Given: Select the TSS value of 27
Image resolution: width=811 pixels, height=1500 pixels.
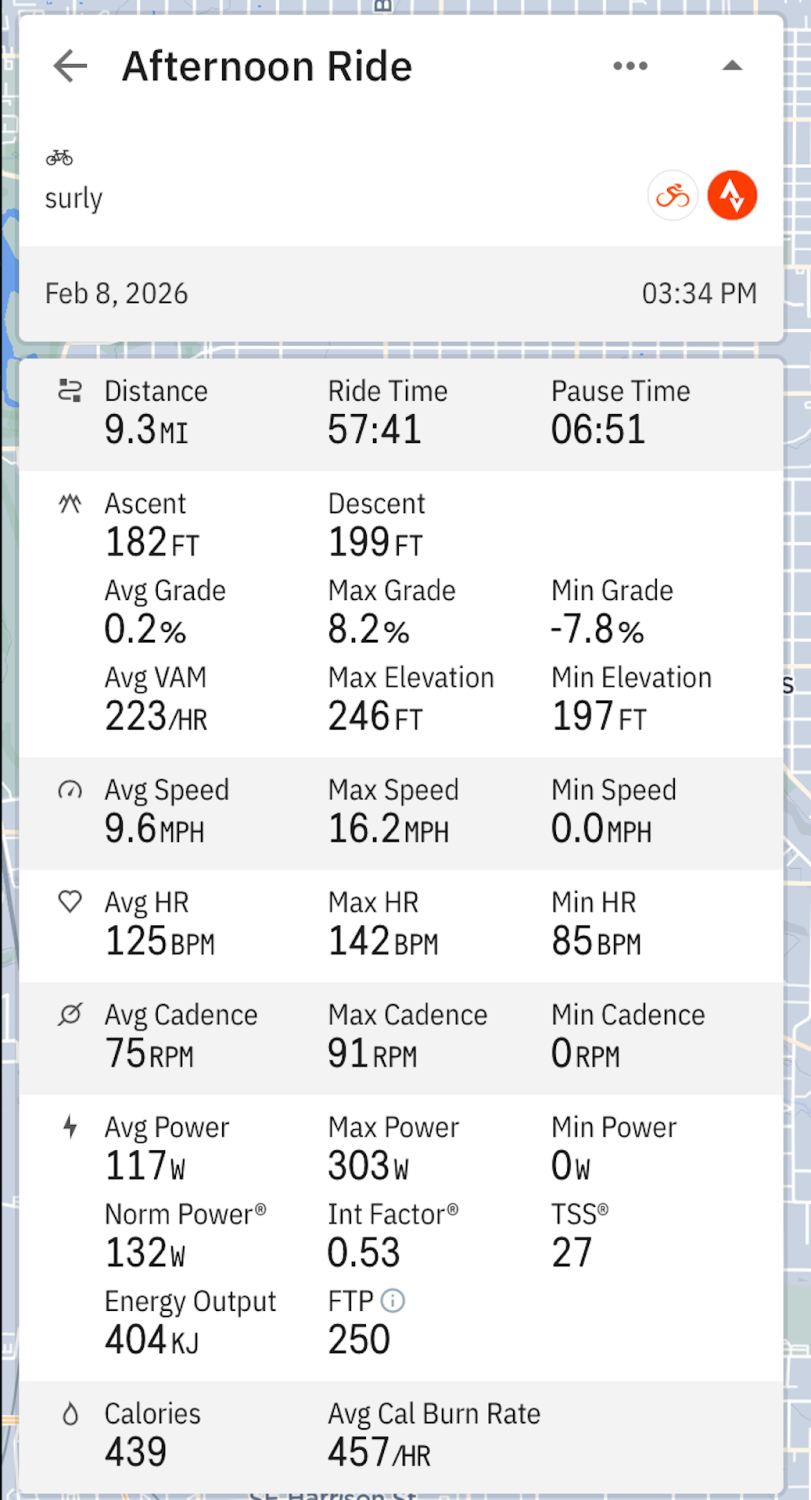Looking at the screenshot, I should [570, 1252].
